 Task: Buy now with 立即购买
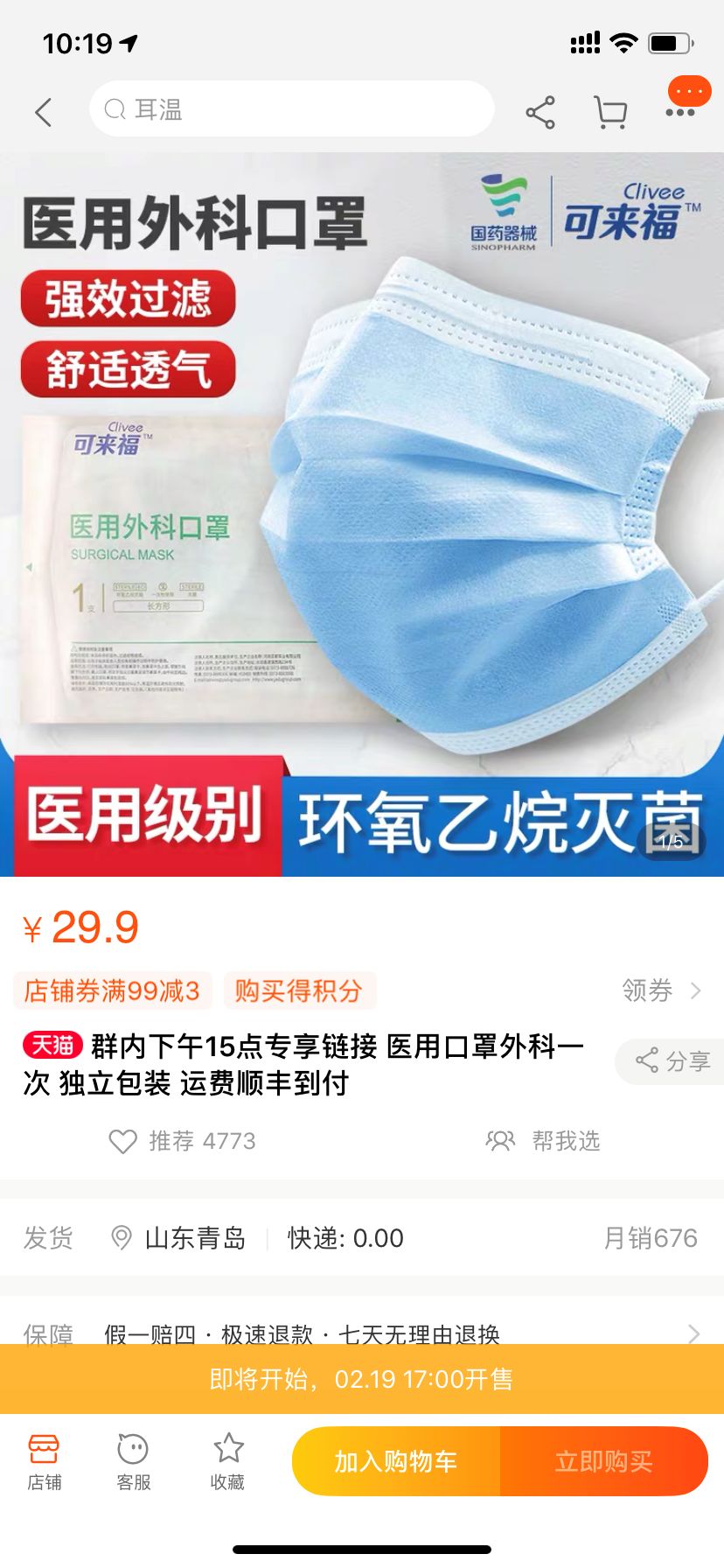[603, 1461]
